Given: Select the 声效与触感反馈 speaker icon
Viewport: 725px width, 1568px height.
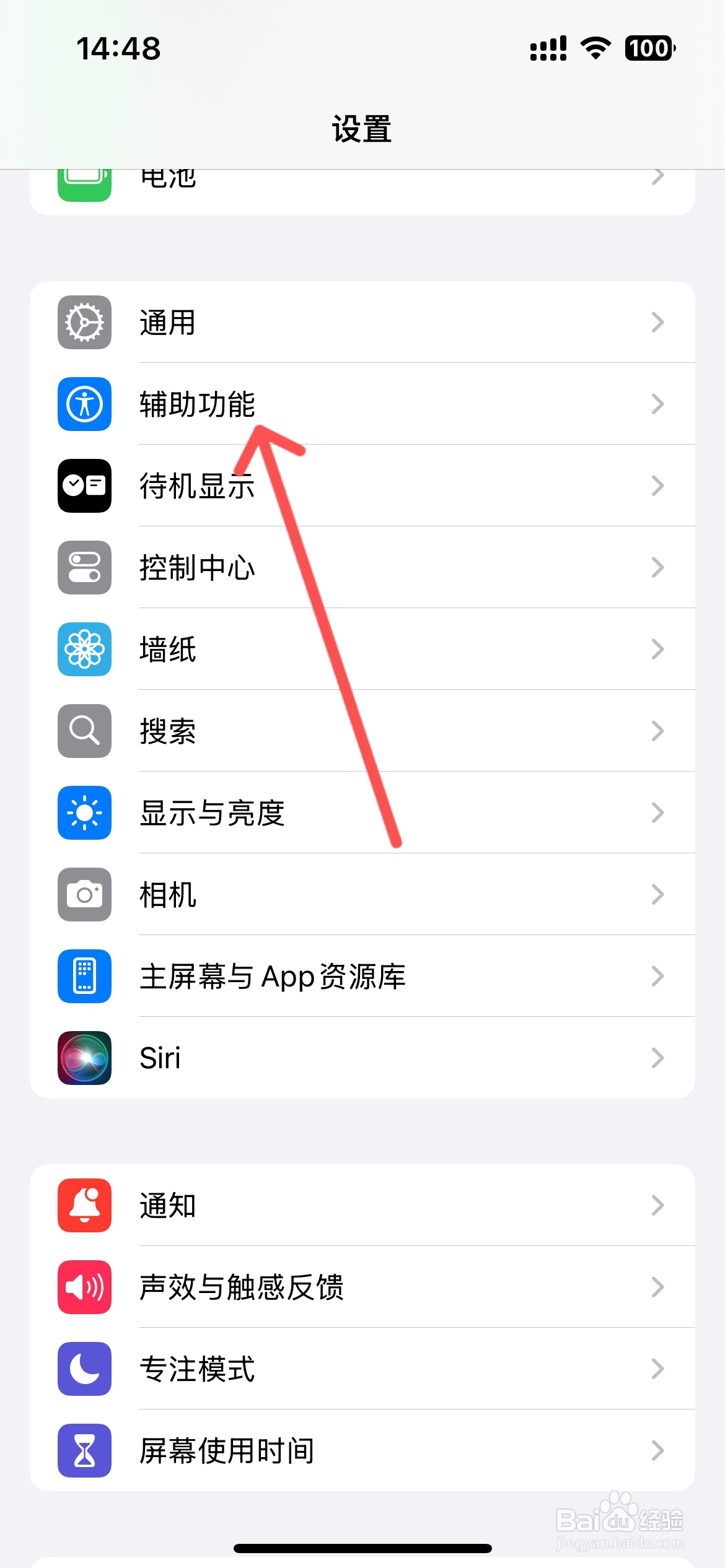Looking at the screenshot, I should coord(84,1287).
